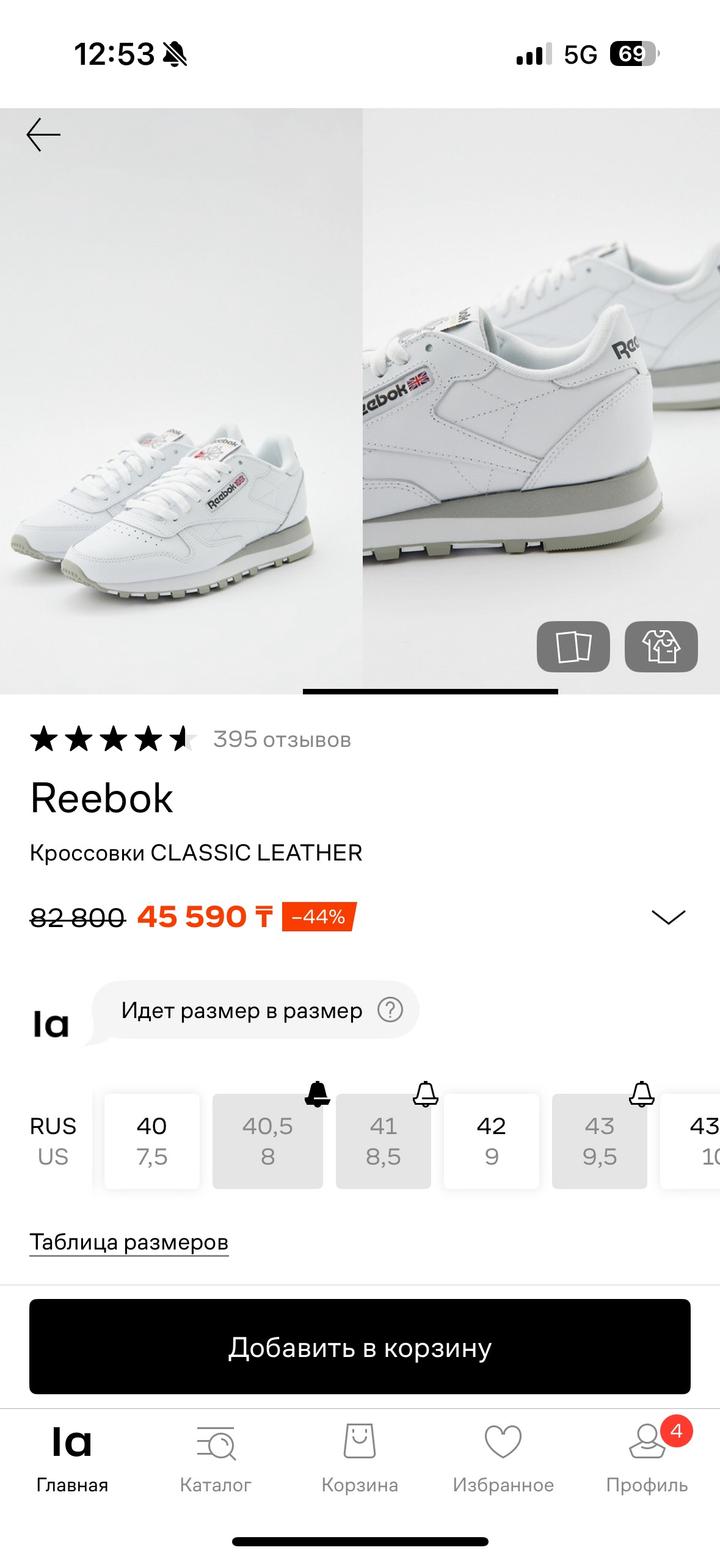Image resolution: width=720 pixels, height=1561 pixels.
Task: Open the 395 отзывов reviews
Action: point(281,740)
